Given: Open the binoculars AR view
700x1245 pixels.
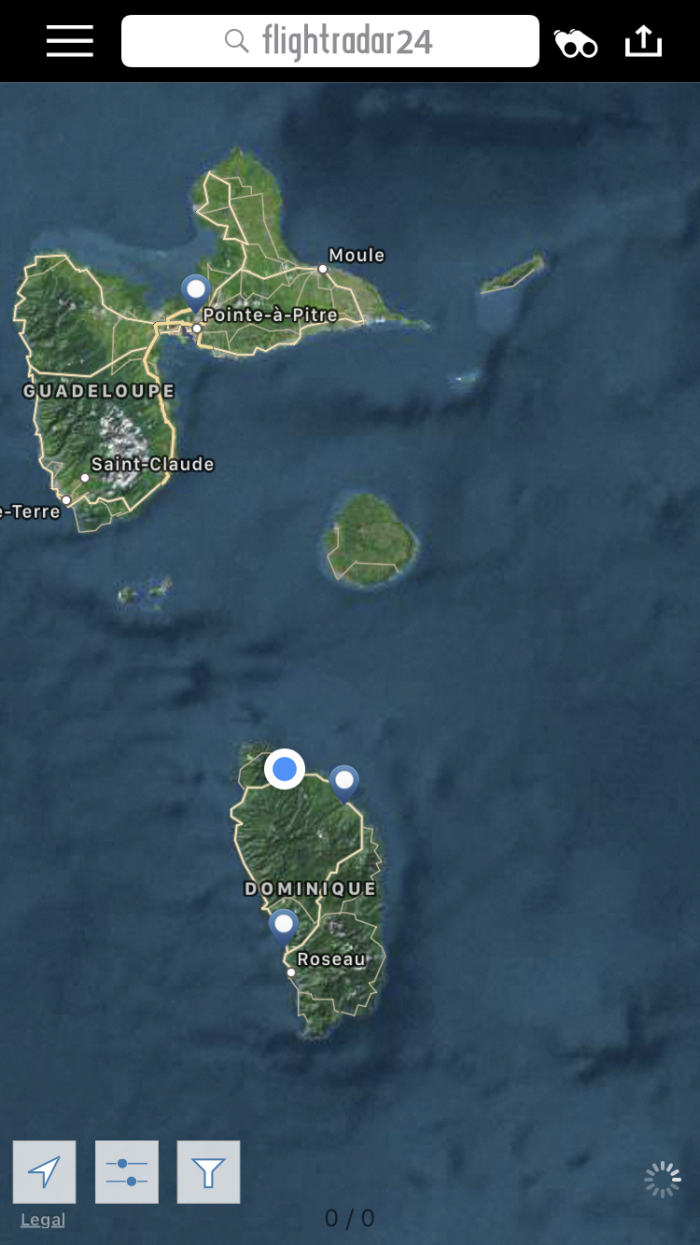Looking at the screenshot, I should click(575, 42).
